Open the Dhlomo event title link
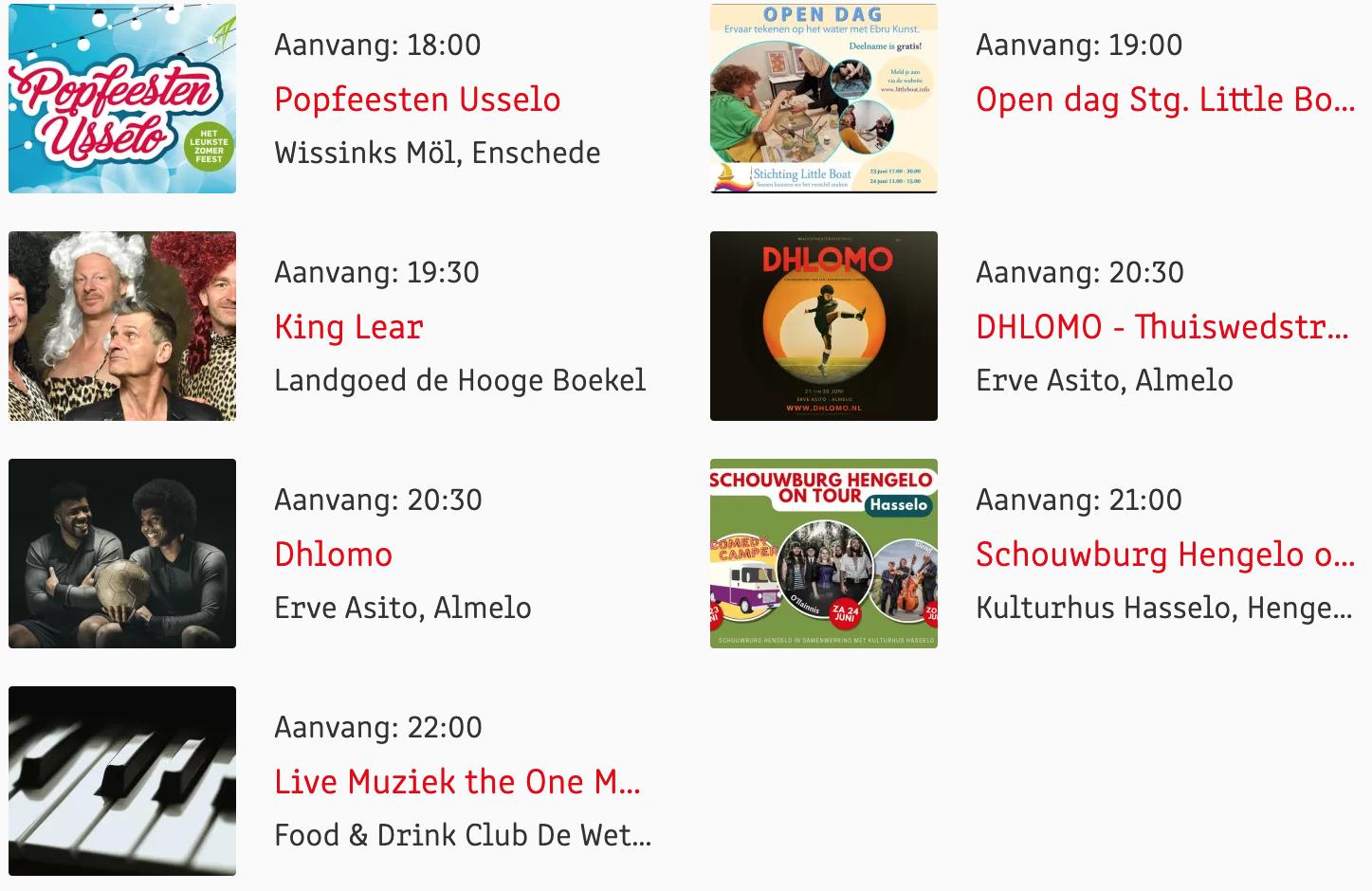Screen dimensions: 1372x891 [333, 555]
